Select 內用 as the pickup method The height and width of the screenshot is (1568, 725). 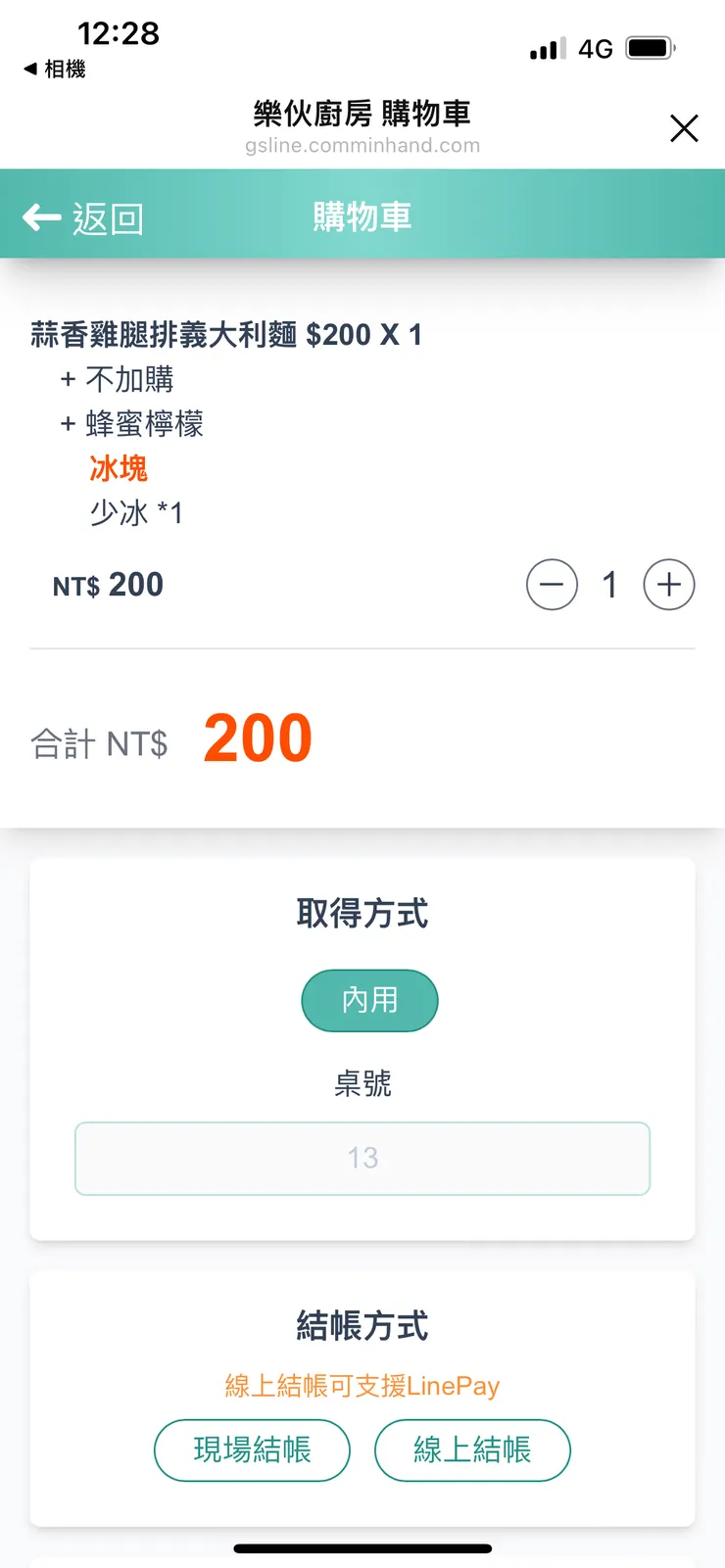click(x=369, y=1000)
